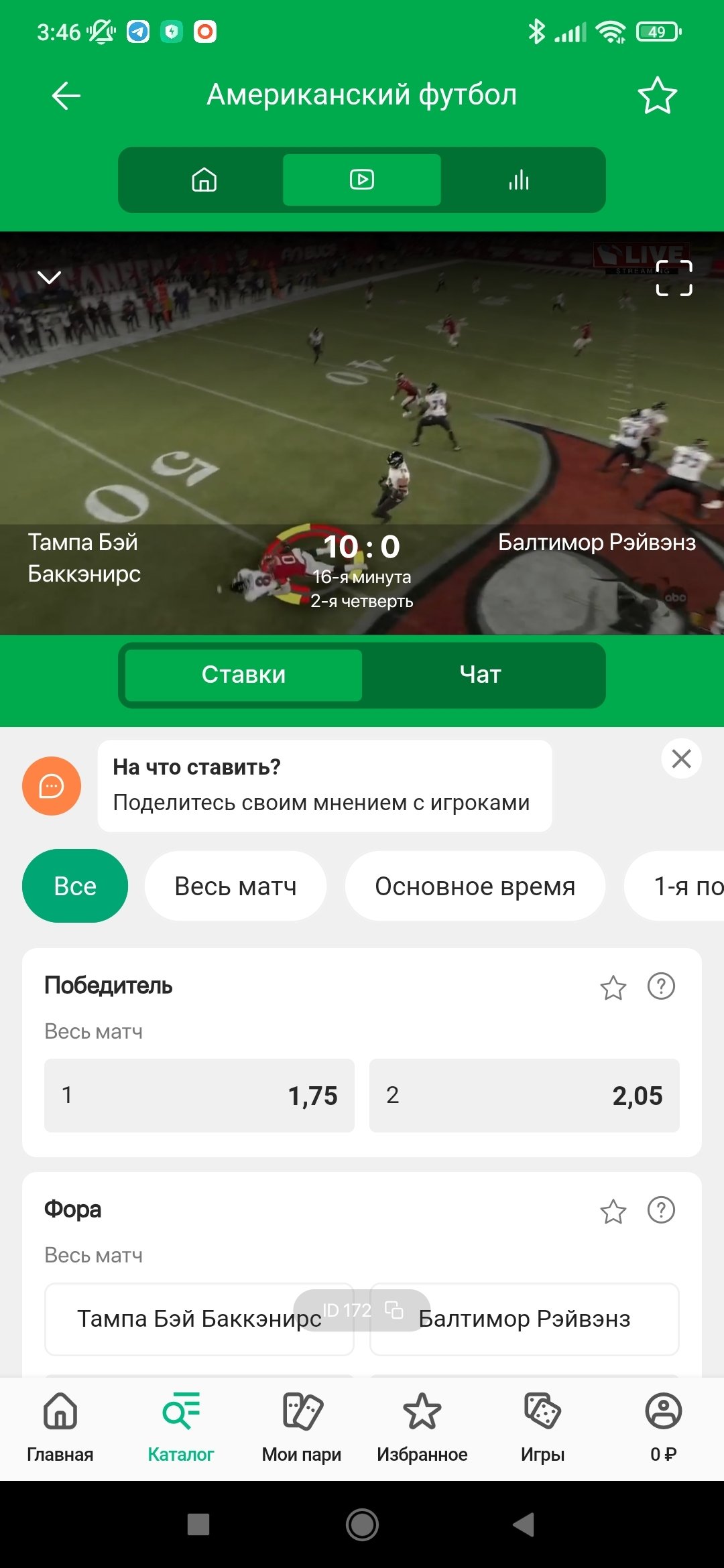Bet on team 2 at odds 2,05
The image size is (724, 1568).
(x=524, y=1096)
